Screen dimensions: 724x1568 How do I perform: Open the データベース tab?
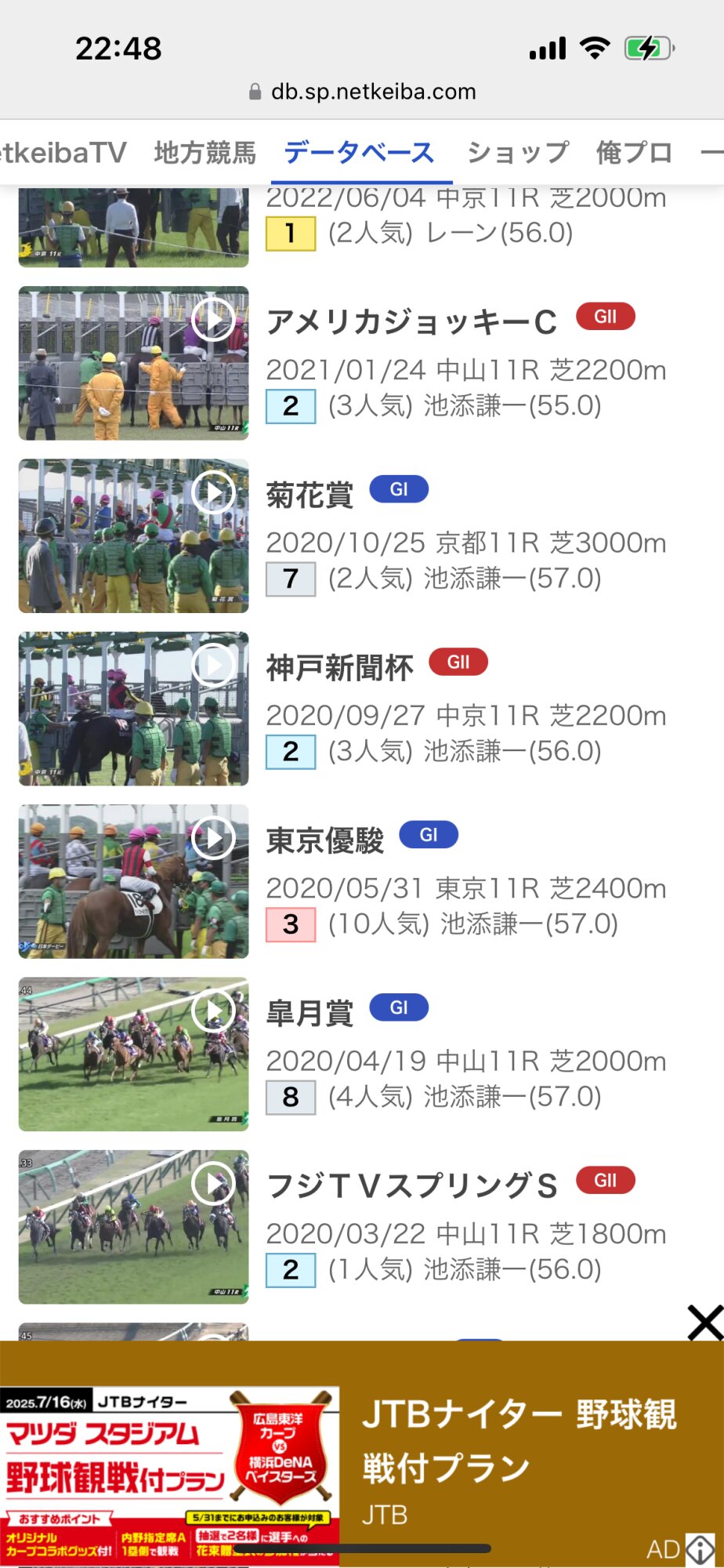tap(359, 152)
